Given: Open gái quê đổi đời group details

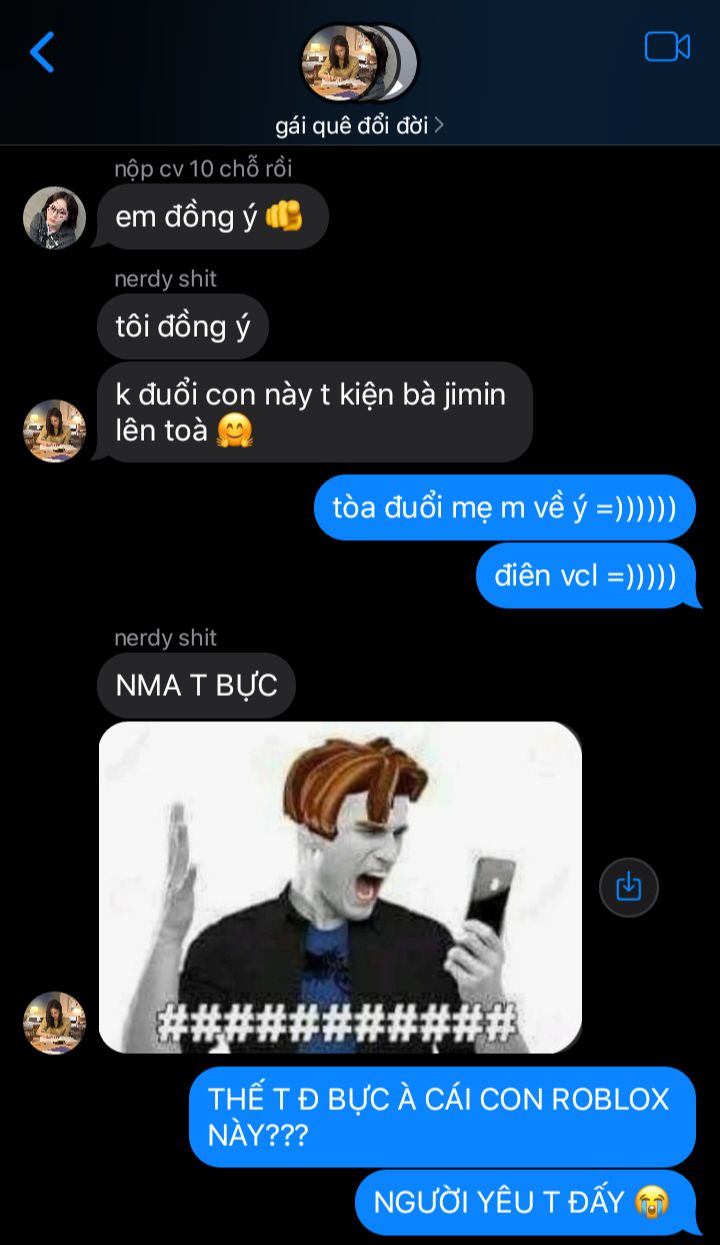Looking at the screenshot, I should (359, 126).
